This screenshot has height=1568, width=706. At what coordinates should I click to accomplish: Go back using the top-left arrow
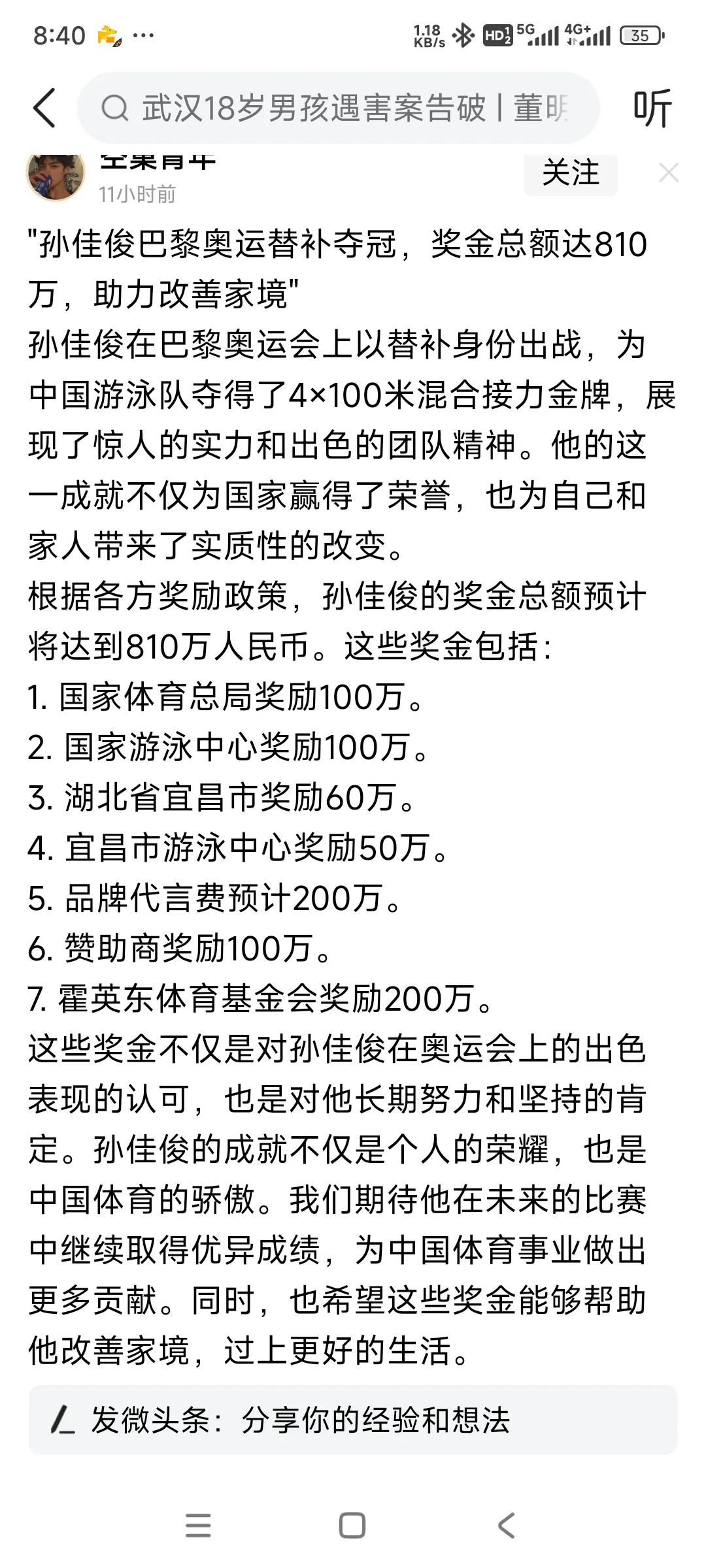point(44,108)
